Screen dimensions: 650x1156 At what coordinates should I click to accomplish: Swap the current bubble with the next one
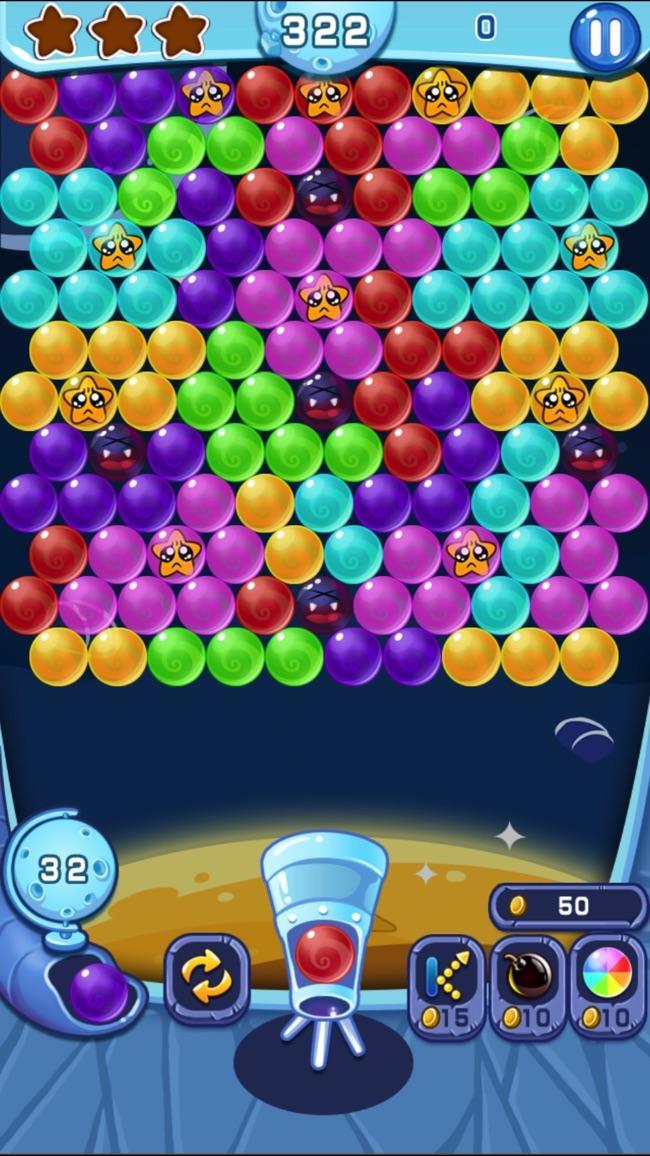click(206, 977)
